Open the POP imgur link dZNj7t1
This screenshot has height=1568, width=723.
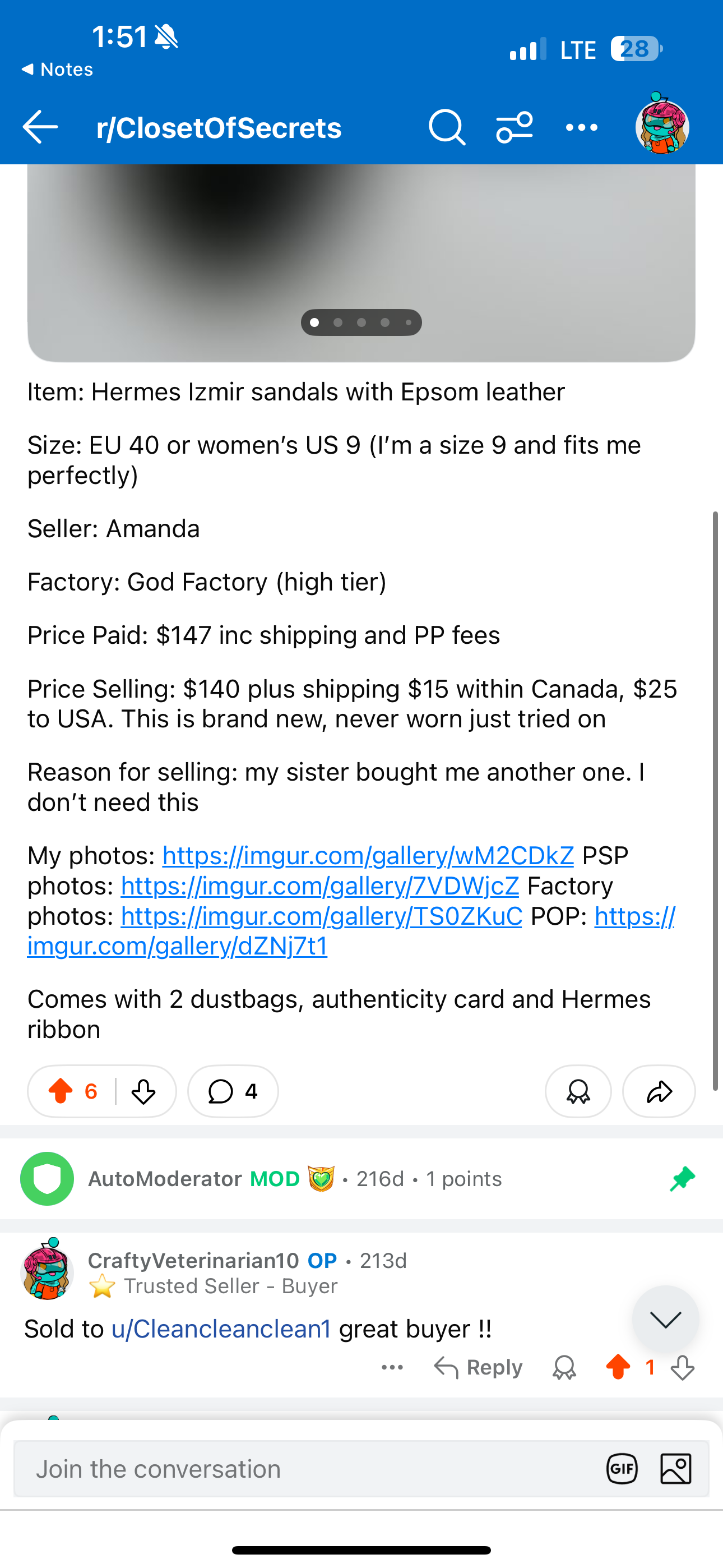pyautogui.click(x=177, y=946)
